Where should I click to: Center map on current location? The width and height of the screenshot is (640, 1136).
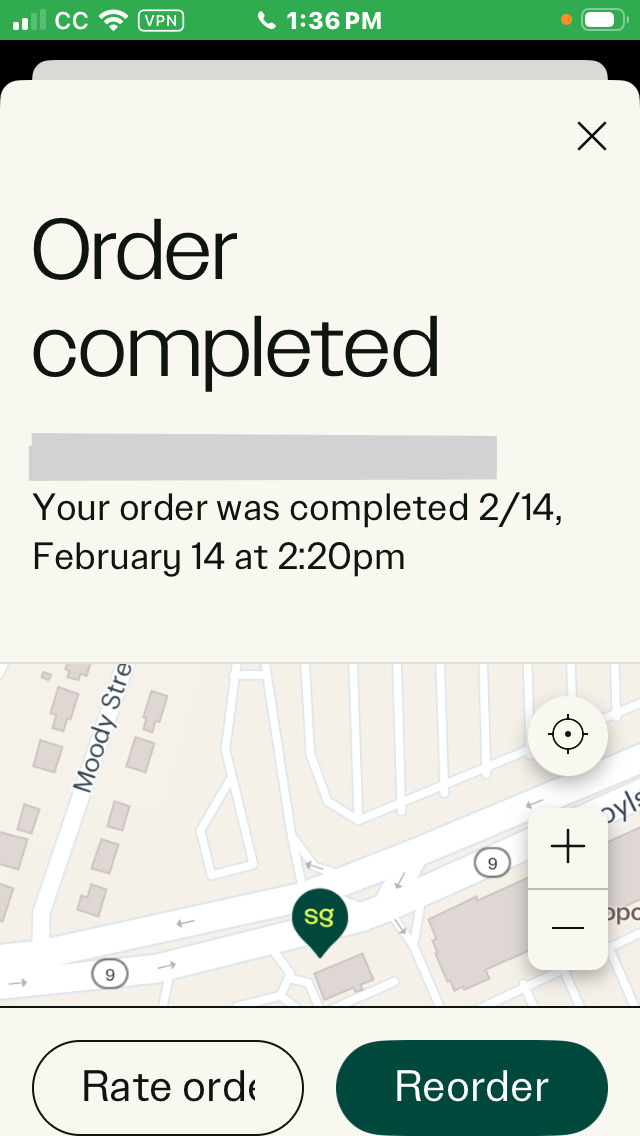pyautogui.click(x=567, y=736)
